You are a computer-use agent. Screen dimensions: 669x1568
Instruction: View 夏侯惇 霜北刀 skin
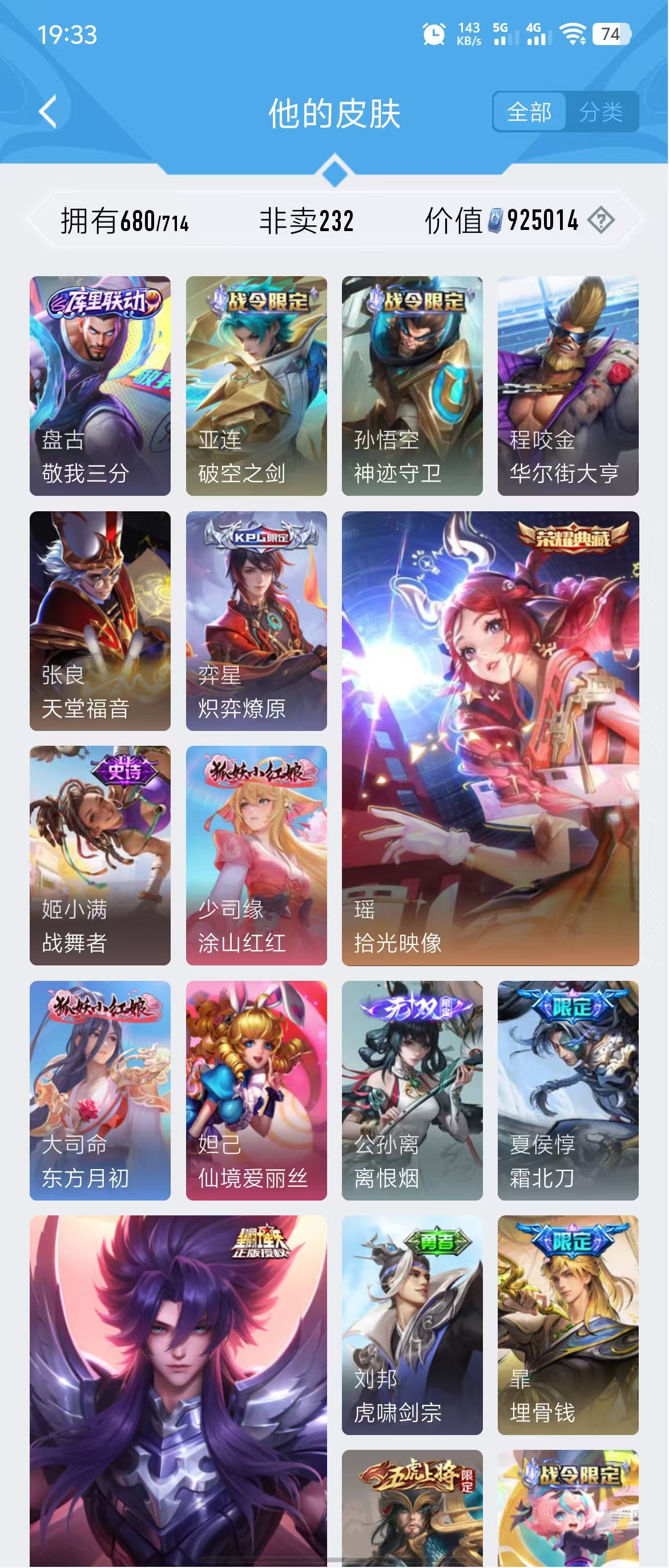click(x=568, y=1090)
